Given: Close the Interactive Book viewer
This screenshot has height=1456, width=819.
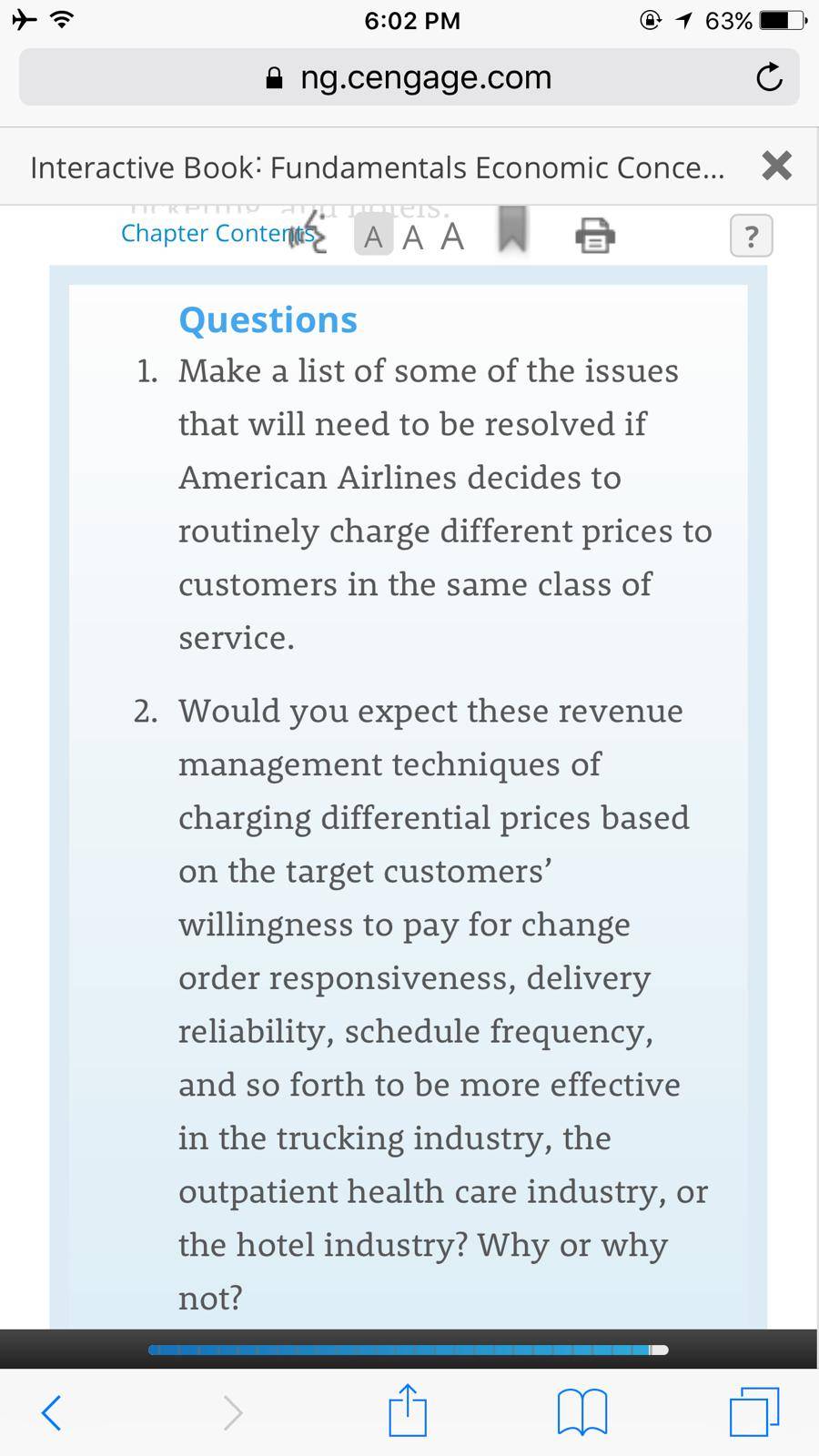Looking at the screenshot, I should tap(776, 166).
